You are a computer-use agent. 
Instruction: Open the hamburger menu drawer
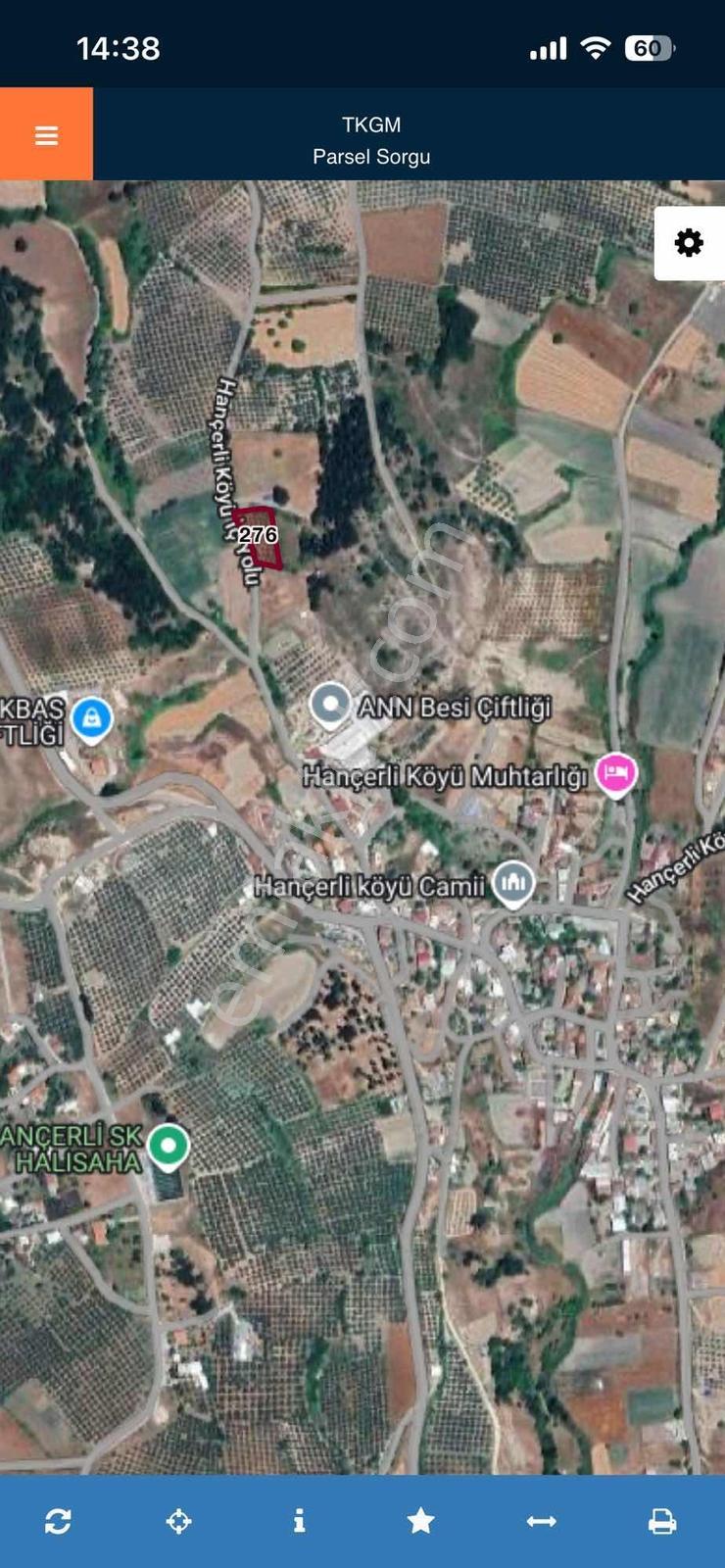pos(46,134)
